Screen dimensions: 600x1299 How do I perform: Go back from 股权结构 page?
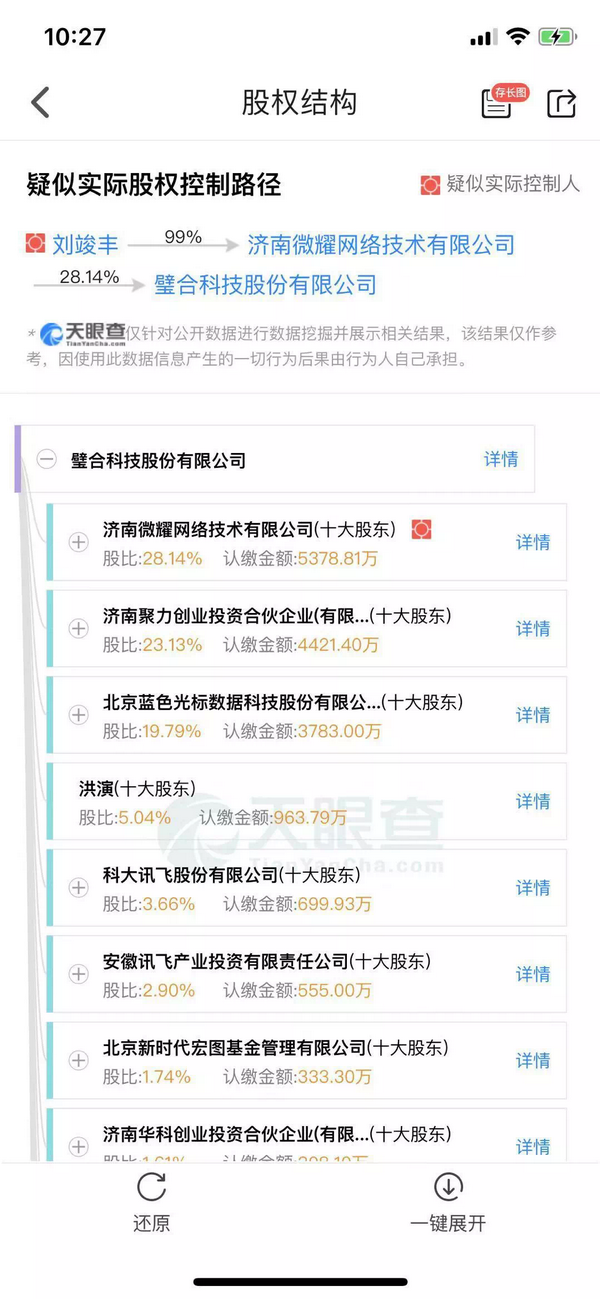40,103
